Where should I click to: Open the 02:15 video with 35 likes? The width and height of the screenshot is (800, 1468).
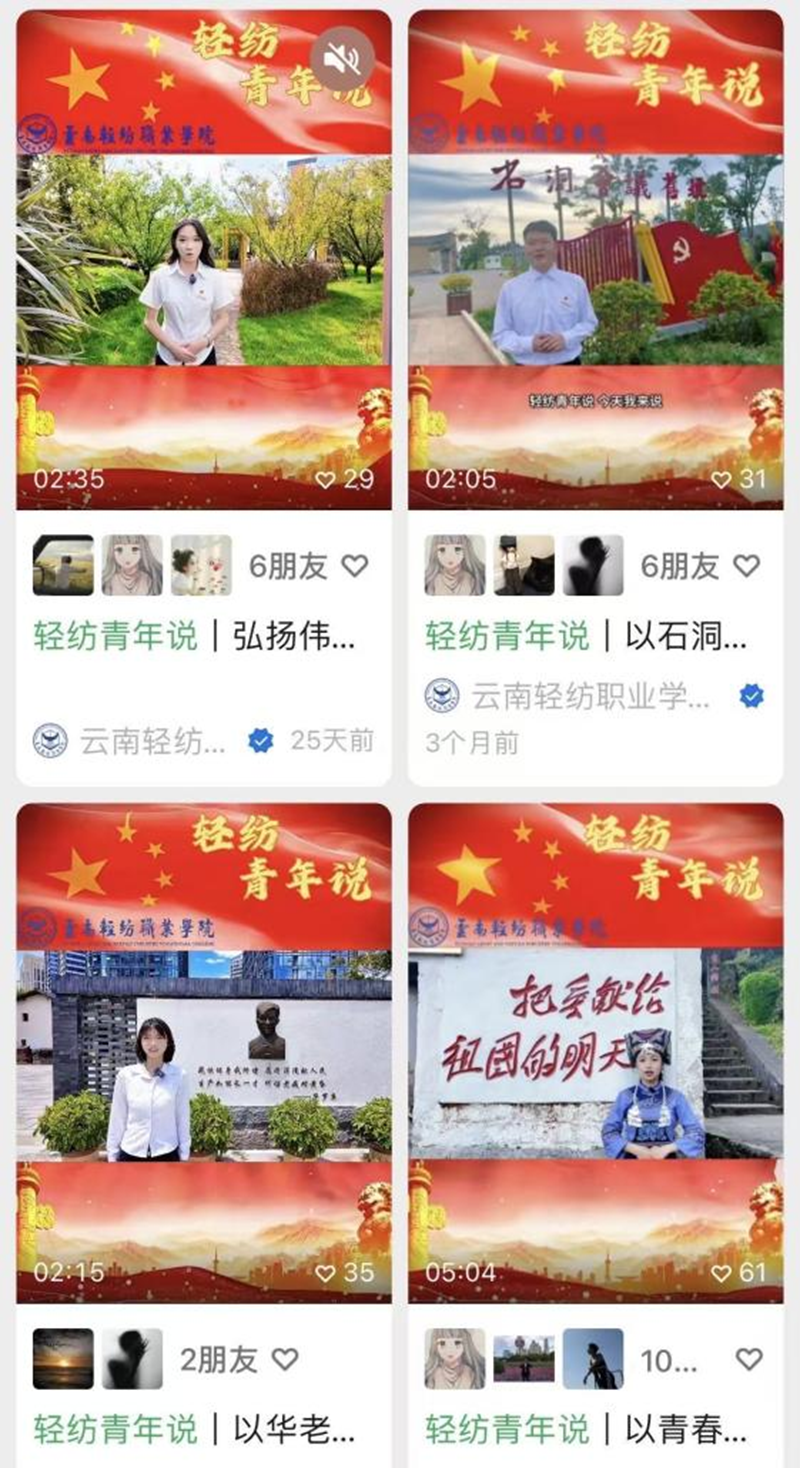tap(203, 1052)
